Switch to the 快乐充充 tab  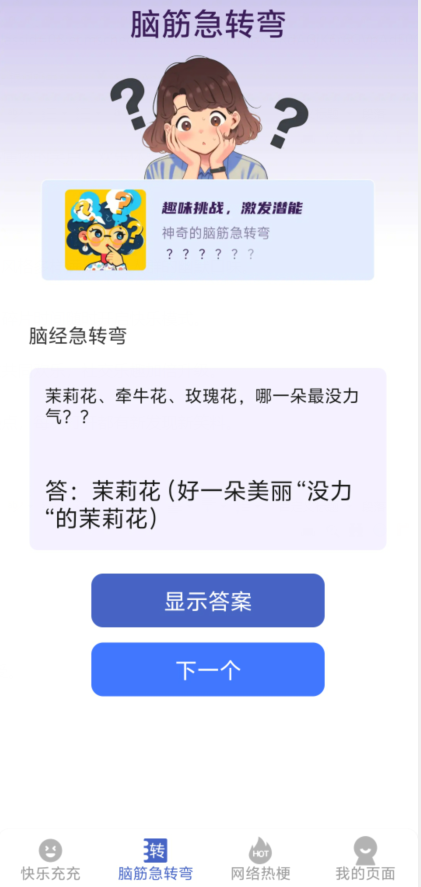coord(51,860)
